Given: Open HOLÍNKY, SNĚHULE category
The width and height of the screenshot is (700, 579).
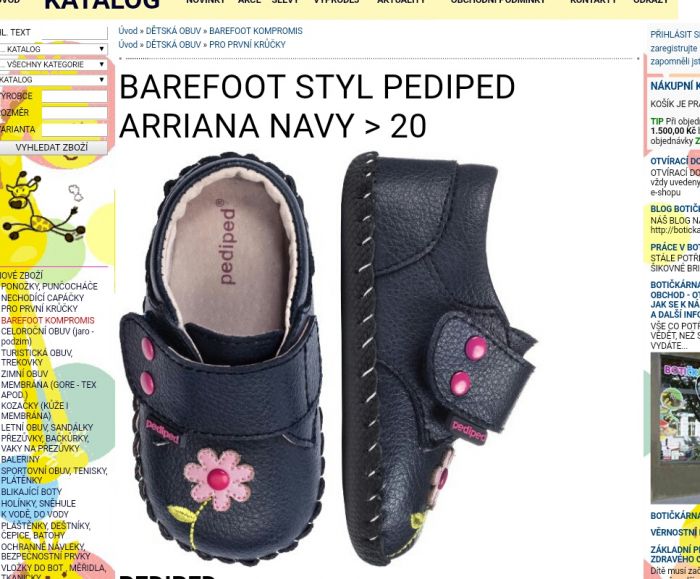Looking at the screenshot, I should click(38, 503).
